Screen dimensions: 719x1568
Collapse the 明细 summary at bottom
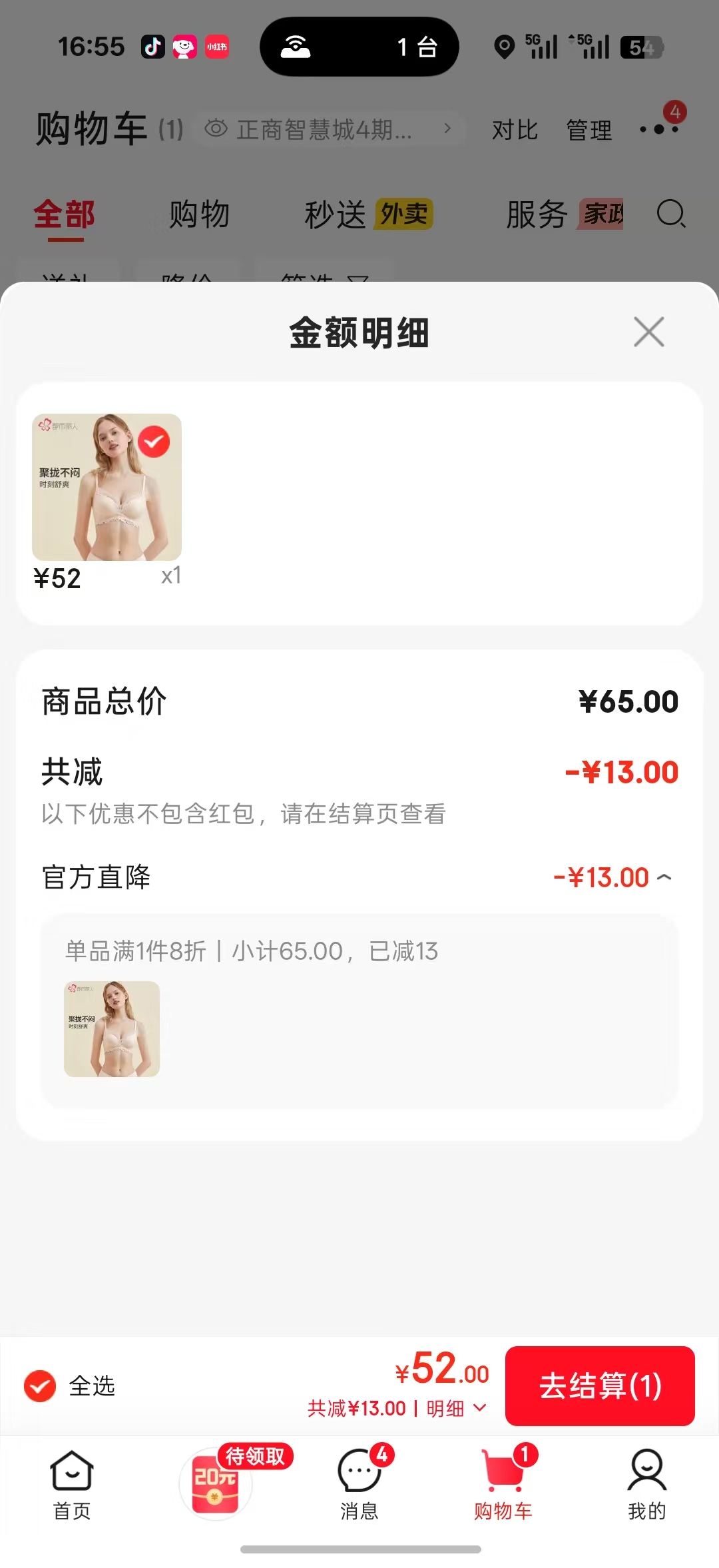pyautogui.click(x=457, y=1408)
